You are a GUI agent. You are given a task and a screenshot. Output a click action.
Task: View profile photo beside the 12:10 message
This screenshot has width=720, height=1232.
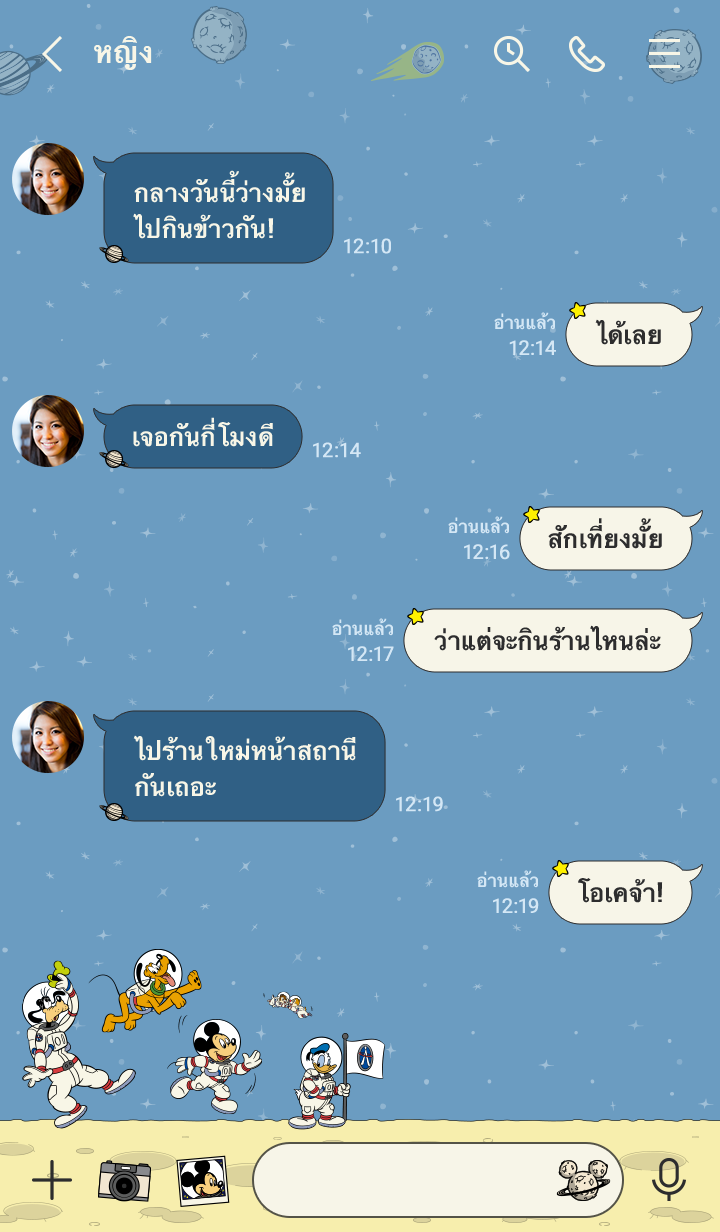click(x=48, y=179)
